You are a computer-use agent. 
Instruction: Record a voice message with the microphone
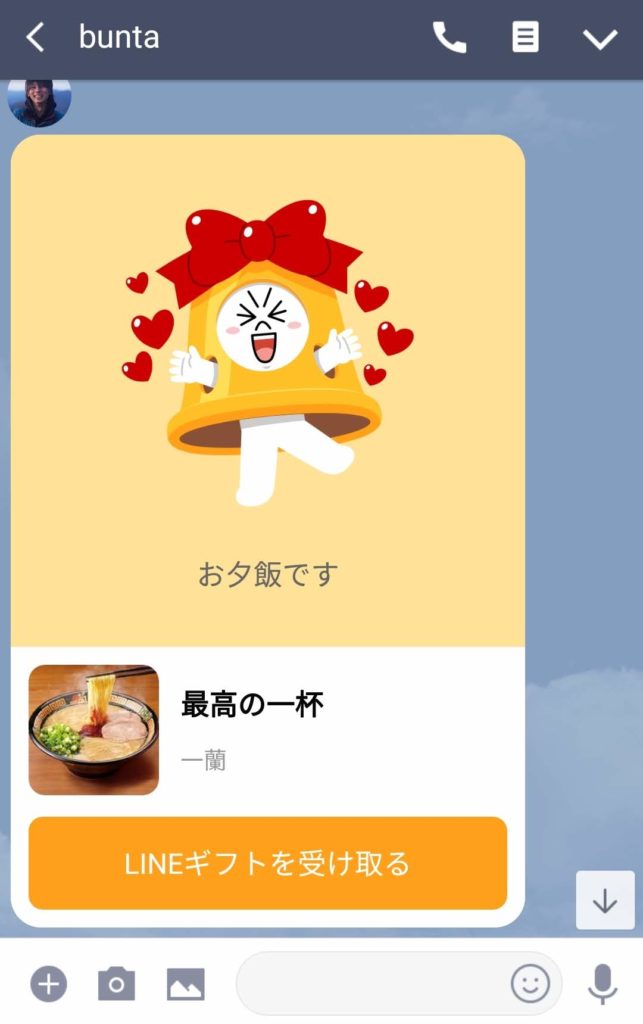pyautogui.click(x=602, y=984)
